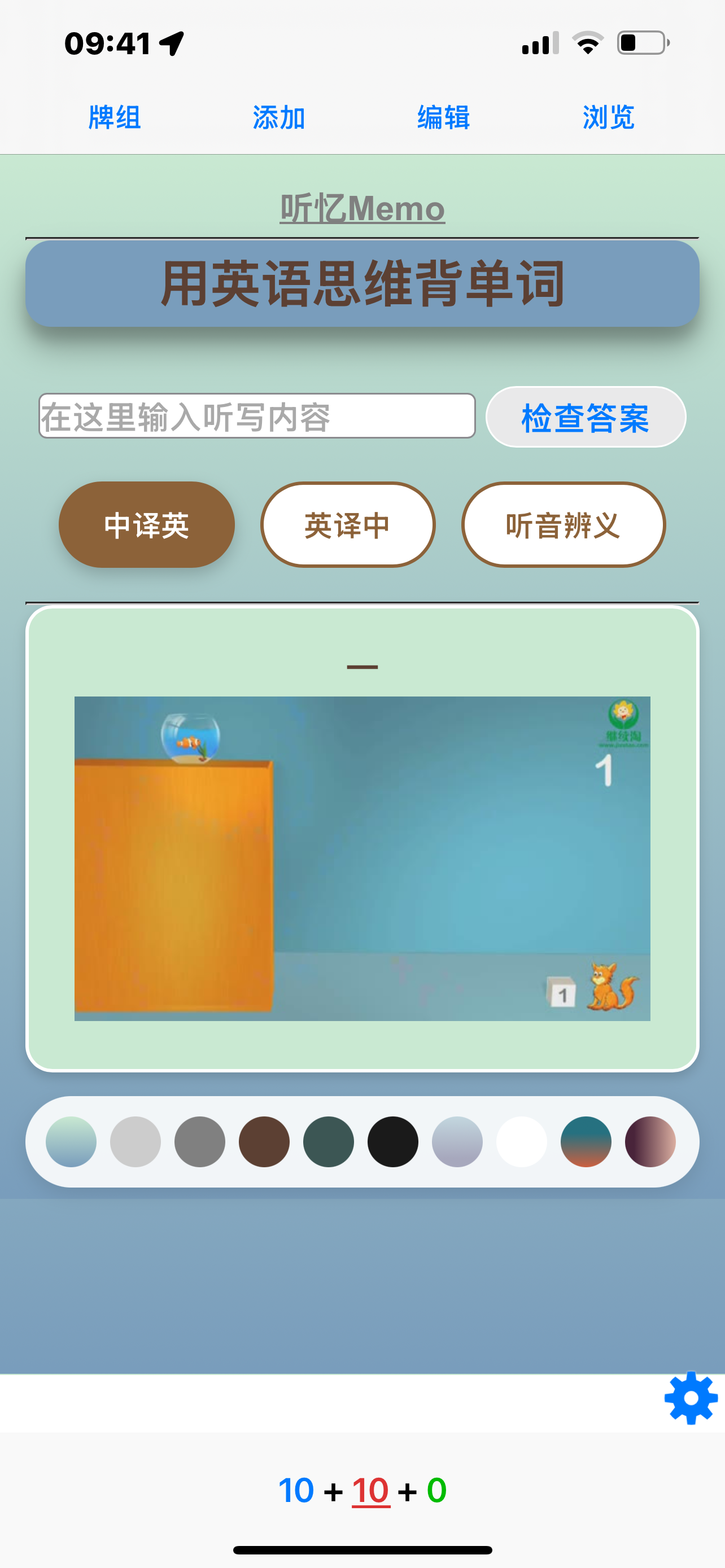
Task: Select the light gray theme swatch
Action: point(136,1141)
